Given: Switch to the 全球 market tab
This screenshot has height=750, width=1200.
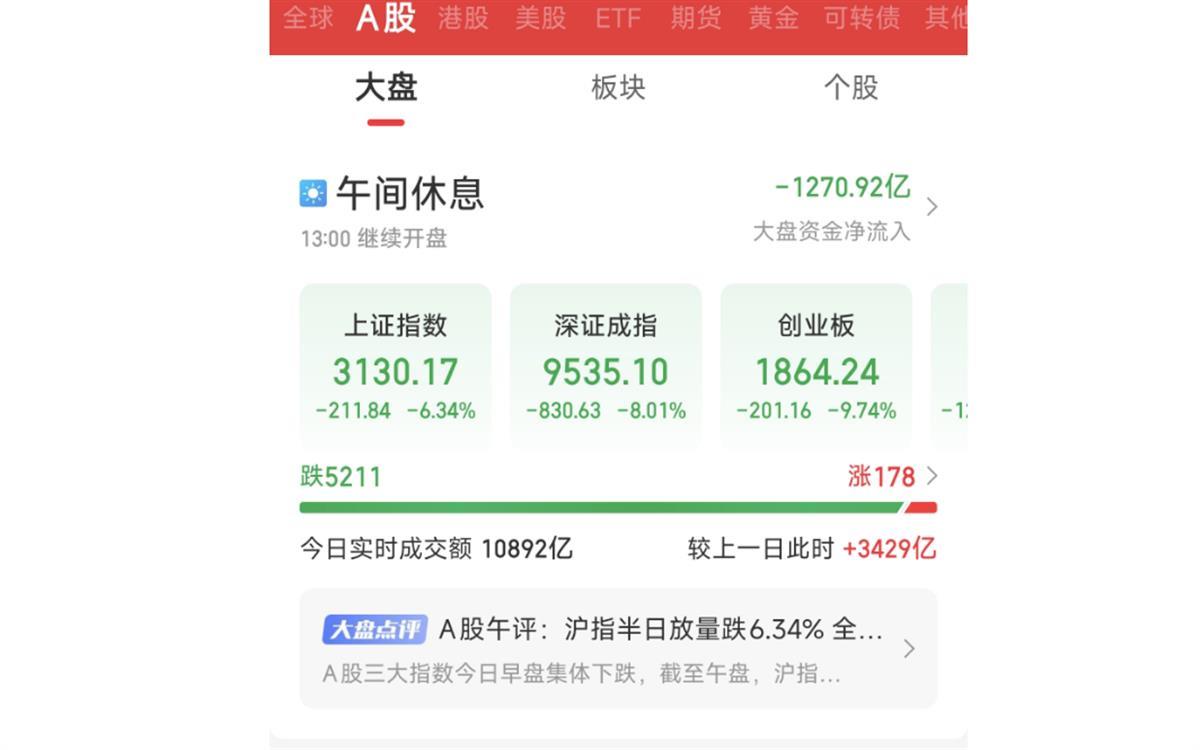Looking at the screenshot, I should [x=308, y=18].
